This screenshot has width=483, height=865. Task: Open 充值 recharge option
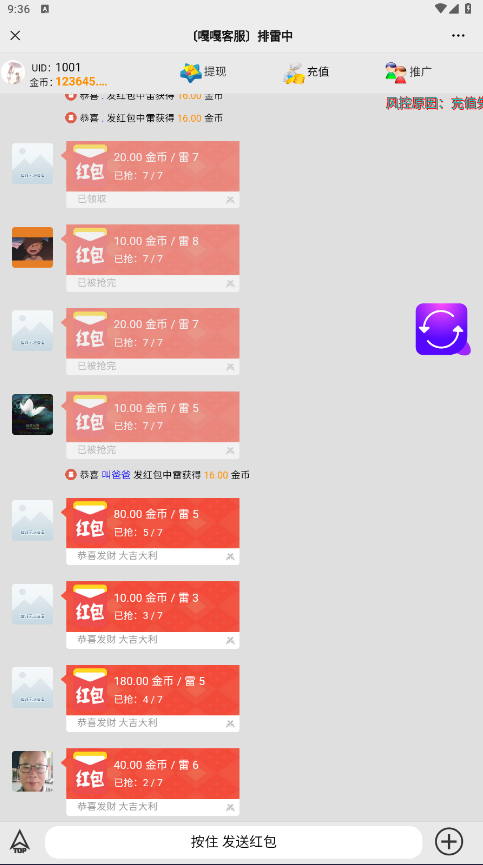point(306,72)
